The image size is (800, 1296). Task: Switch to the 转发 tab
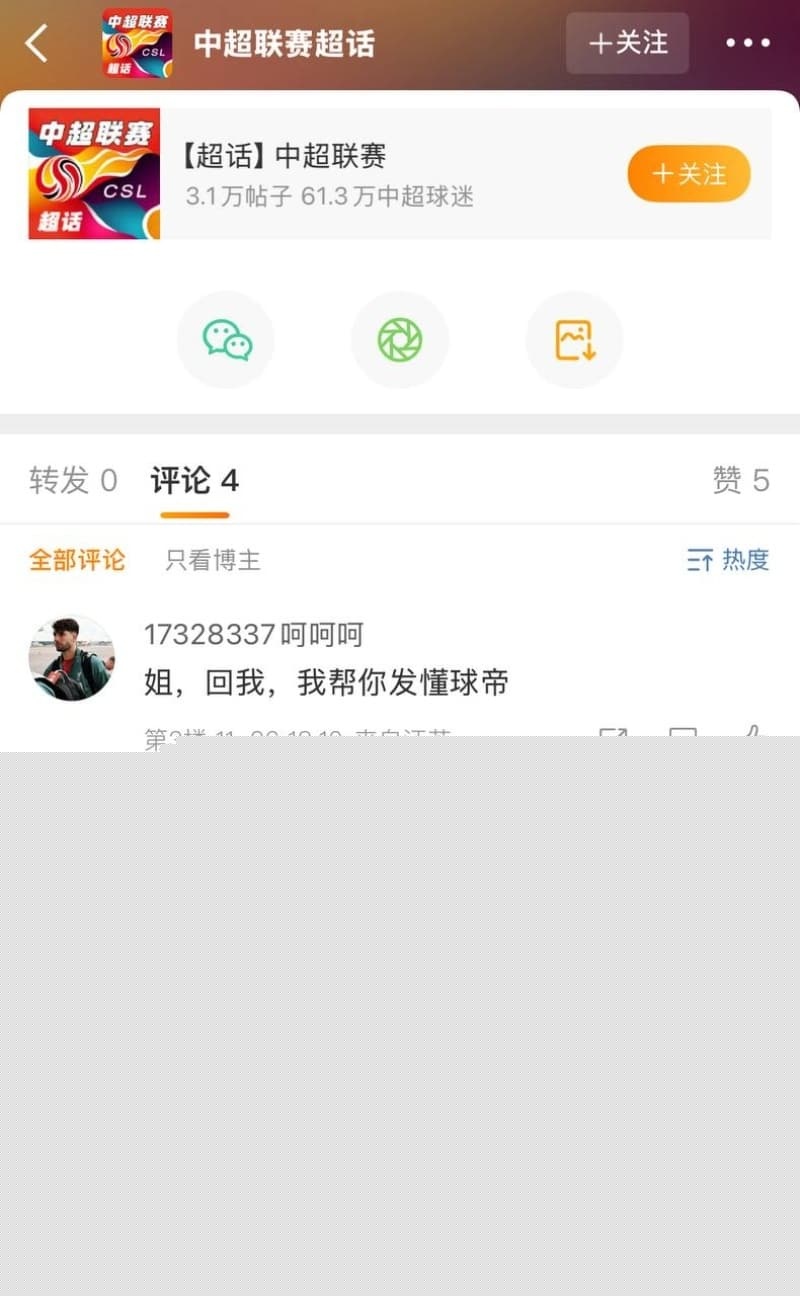pyautogui.click(x=71, y=481)
